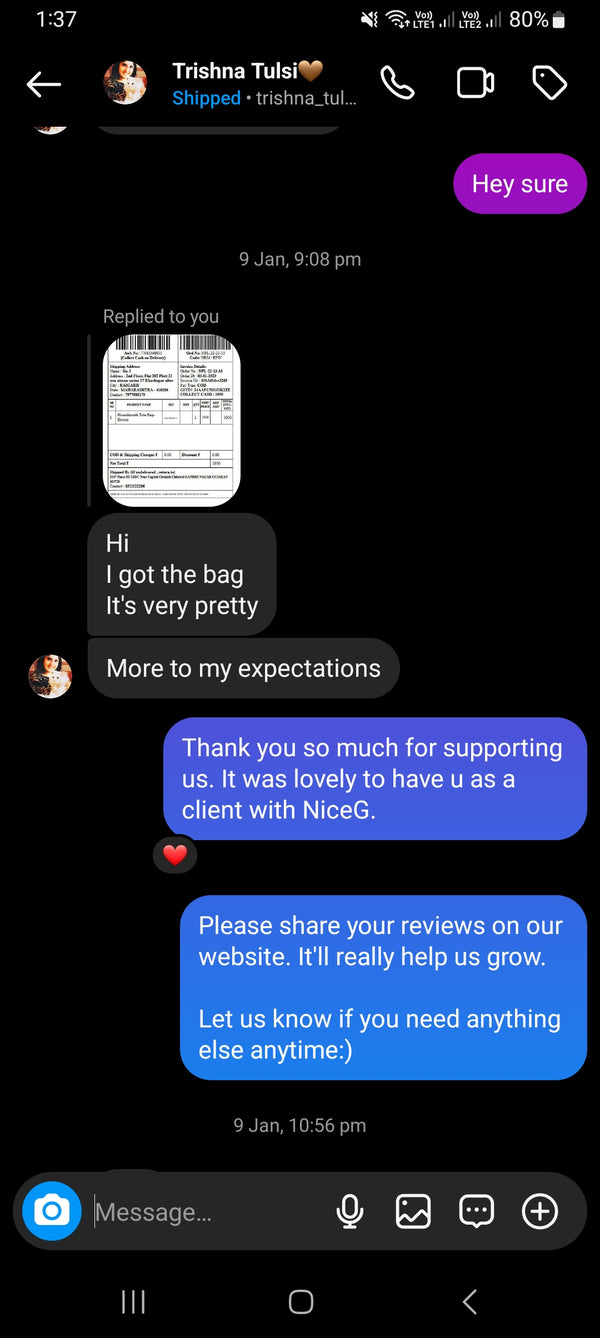View the heart reaction on the thank-you message
The height and width of the screenshot is (1338, 600).
point(175,855)
